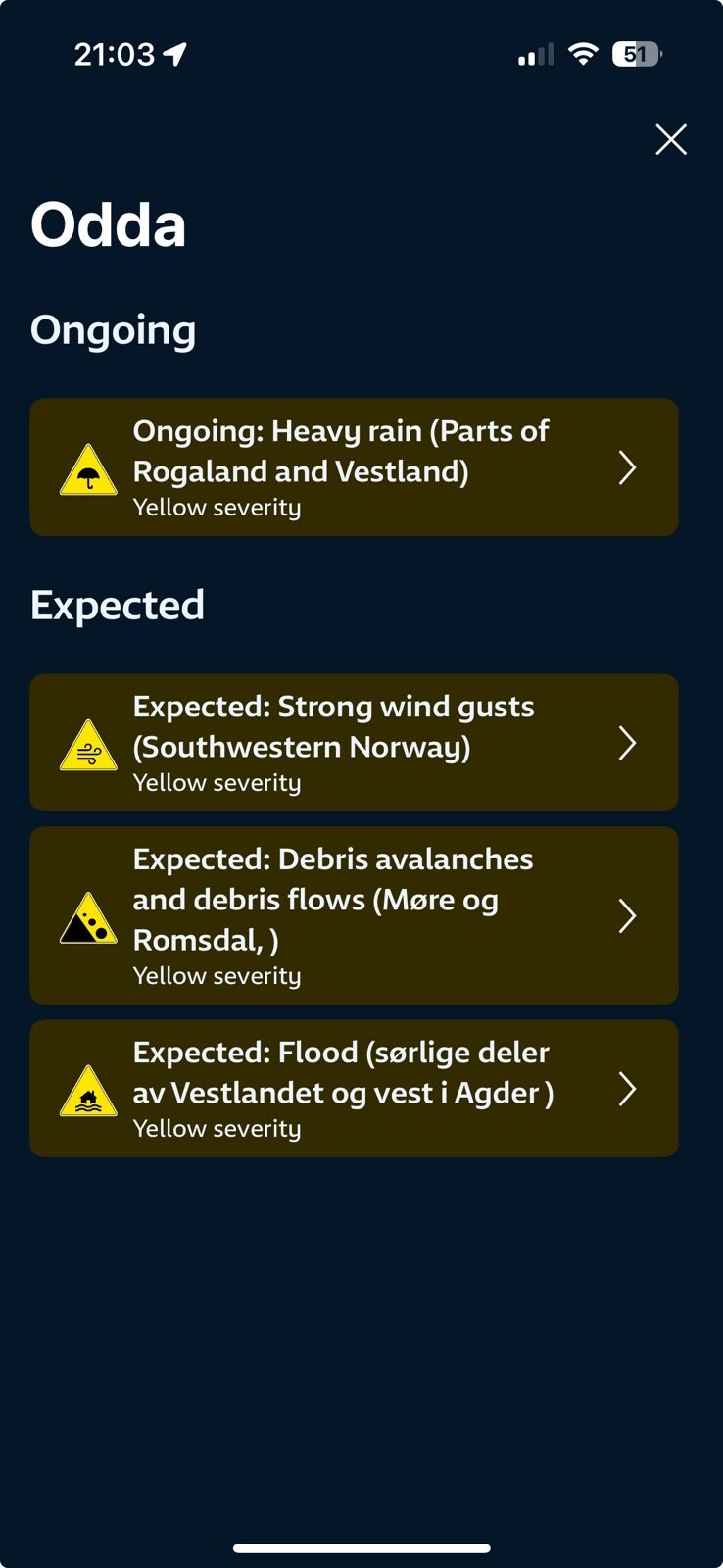Open the ongoing Heavy rain warning
Image resolution: width=723 pixels, height=1568 pixels.
(354, 467)
